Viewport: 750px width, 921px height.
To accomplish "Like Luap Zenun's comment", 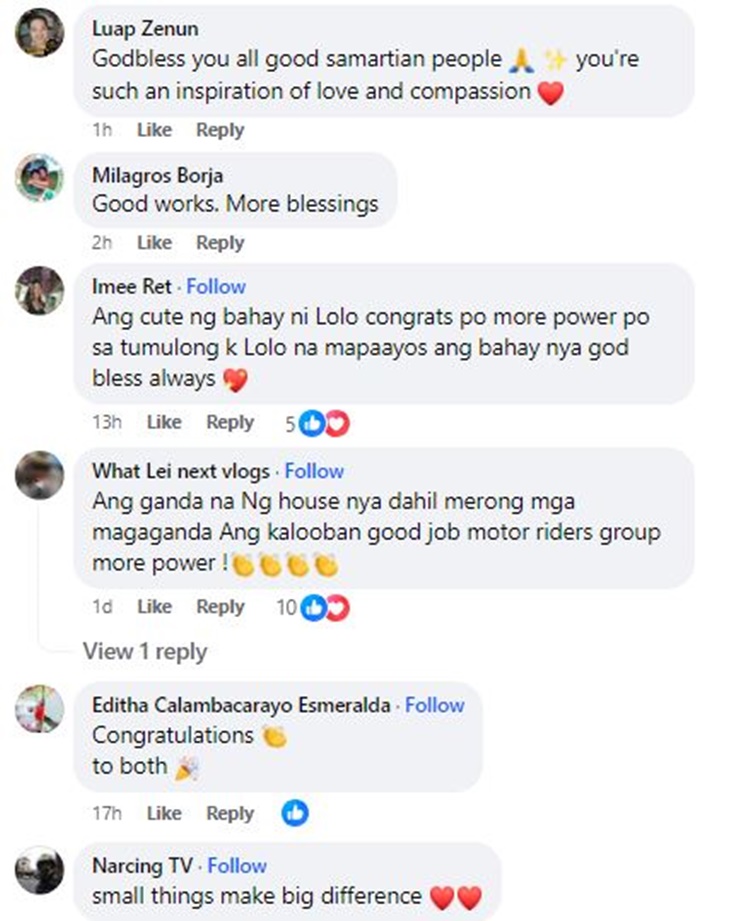I will pyautogui.click(x=154, y=130).
